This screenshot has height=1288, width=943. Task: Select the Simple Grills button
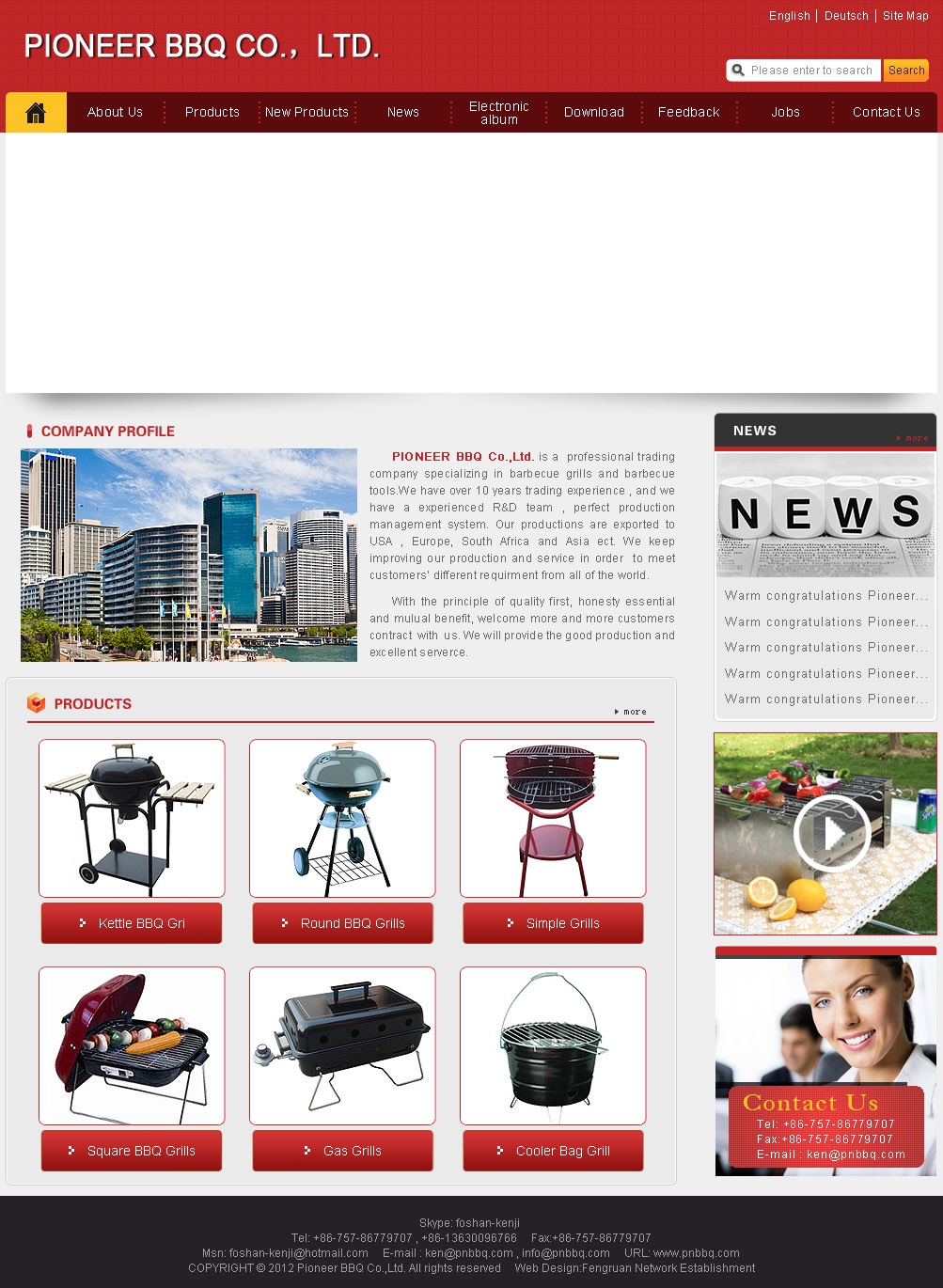[x=553, y=923]
